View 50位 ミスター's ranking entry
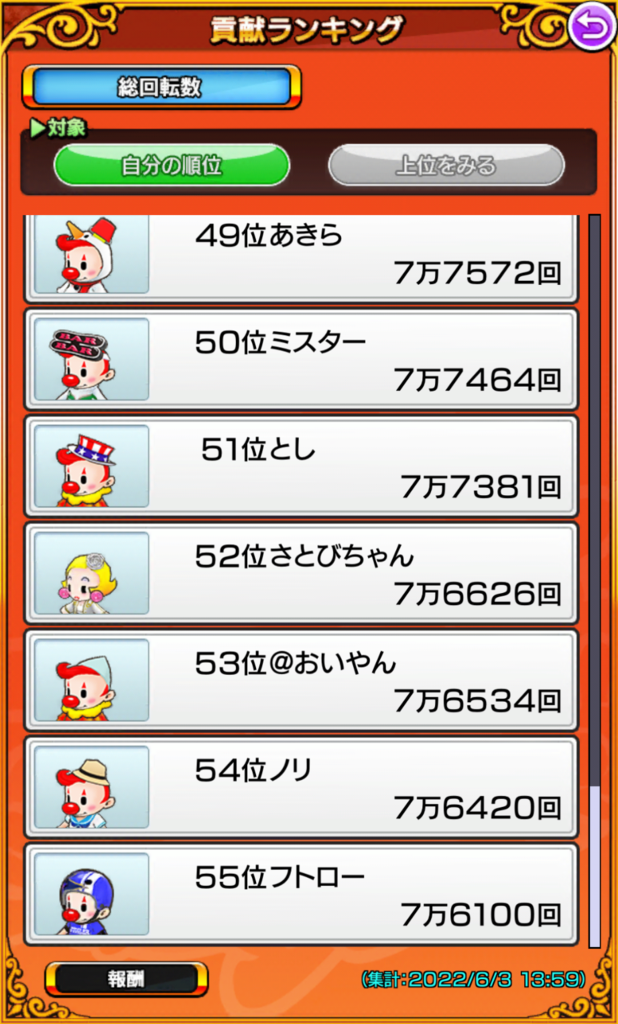618x1024 pixels. coord(300,359)
